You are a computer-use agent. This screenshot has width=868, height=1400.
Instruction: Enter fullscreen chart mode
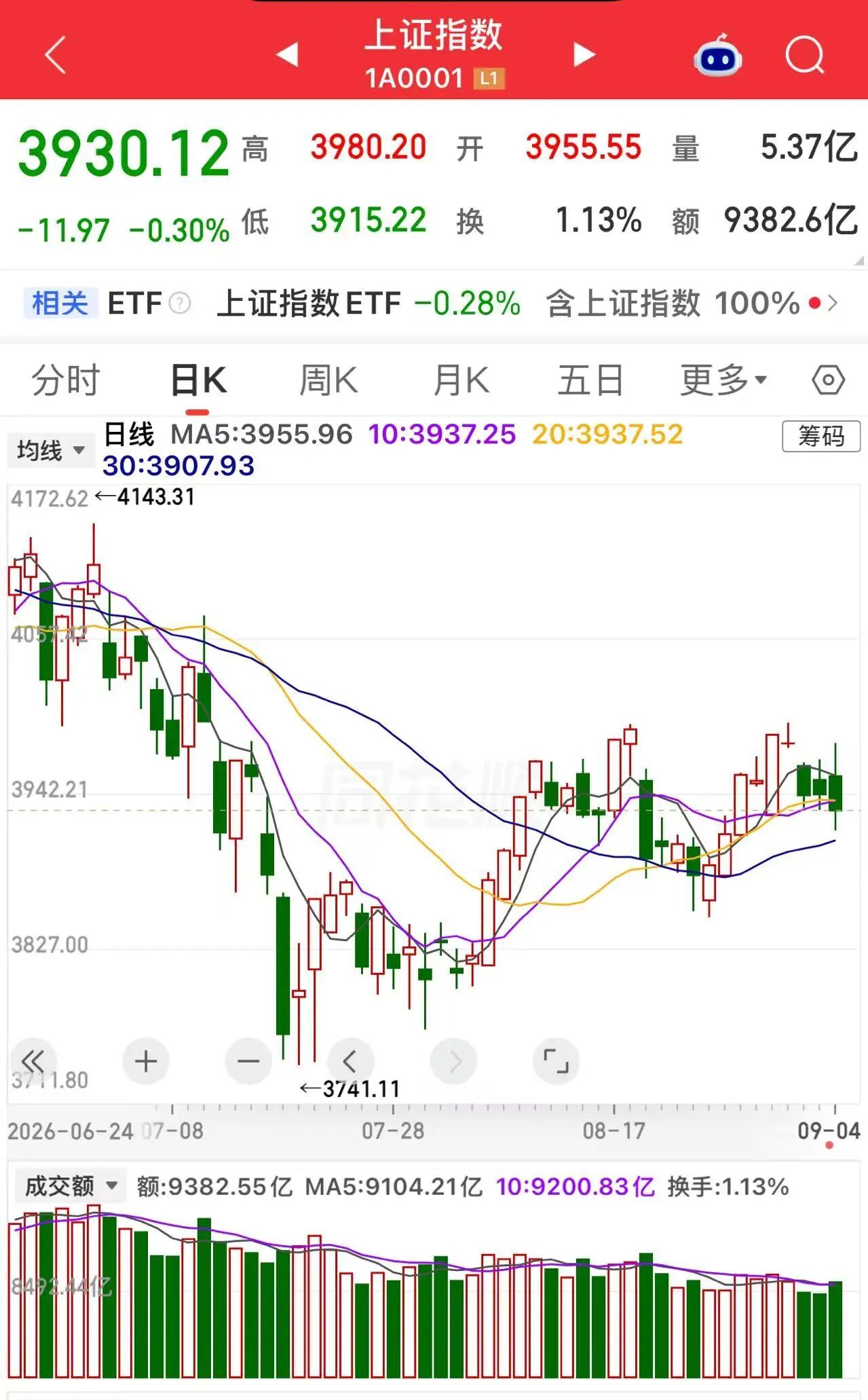(556, 1061)
